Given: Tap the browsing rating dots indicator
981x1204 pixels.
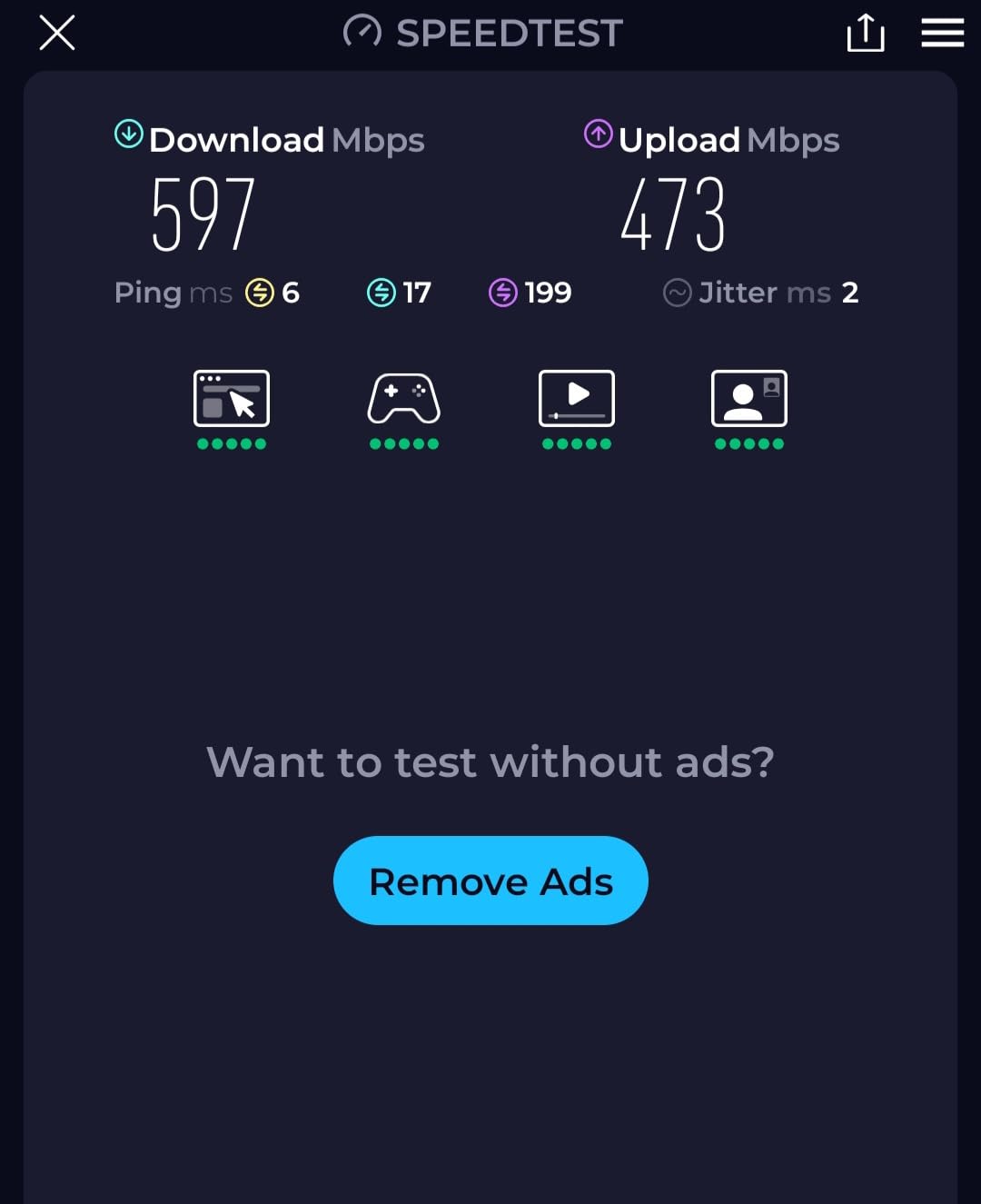Looking at the screenshot, I should [231, 444].
